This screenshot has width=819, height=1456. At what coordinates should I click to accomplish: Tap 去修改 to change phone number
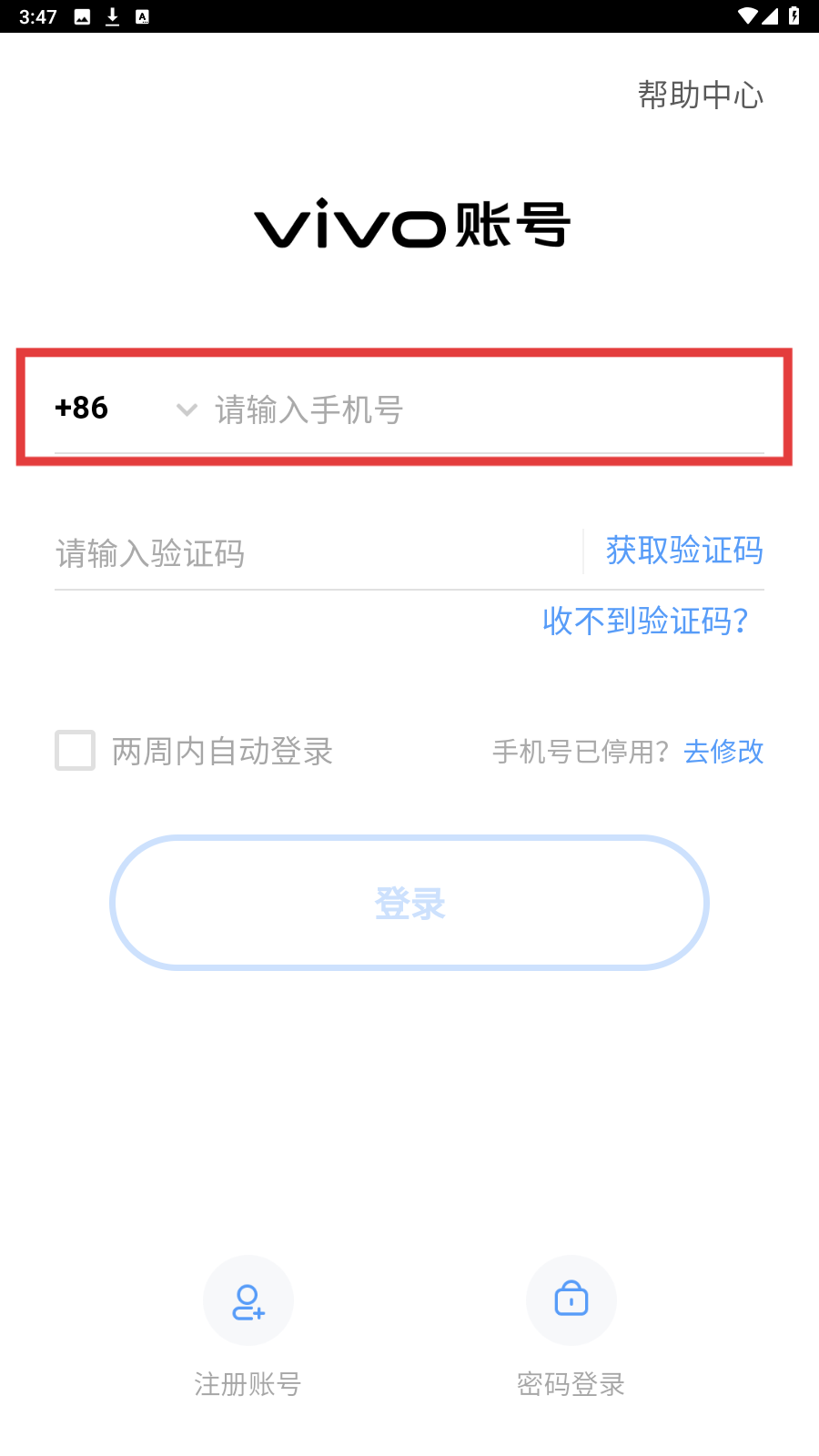click(x=723, y=752)
